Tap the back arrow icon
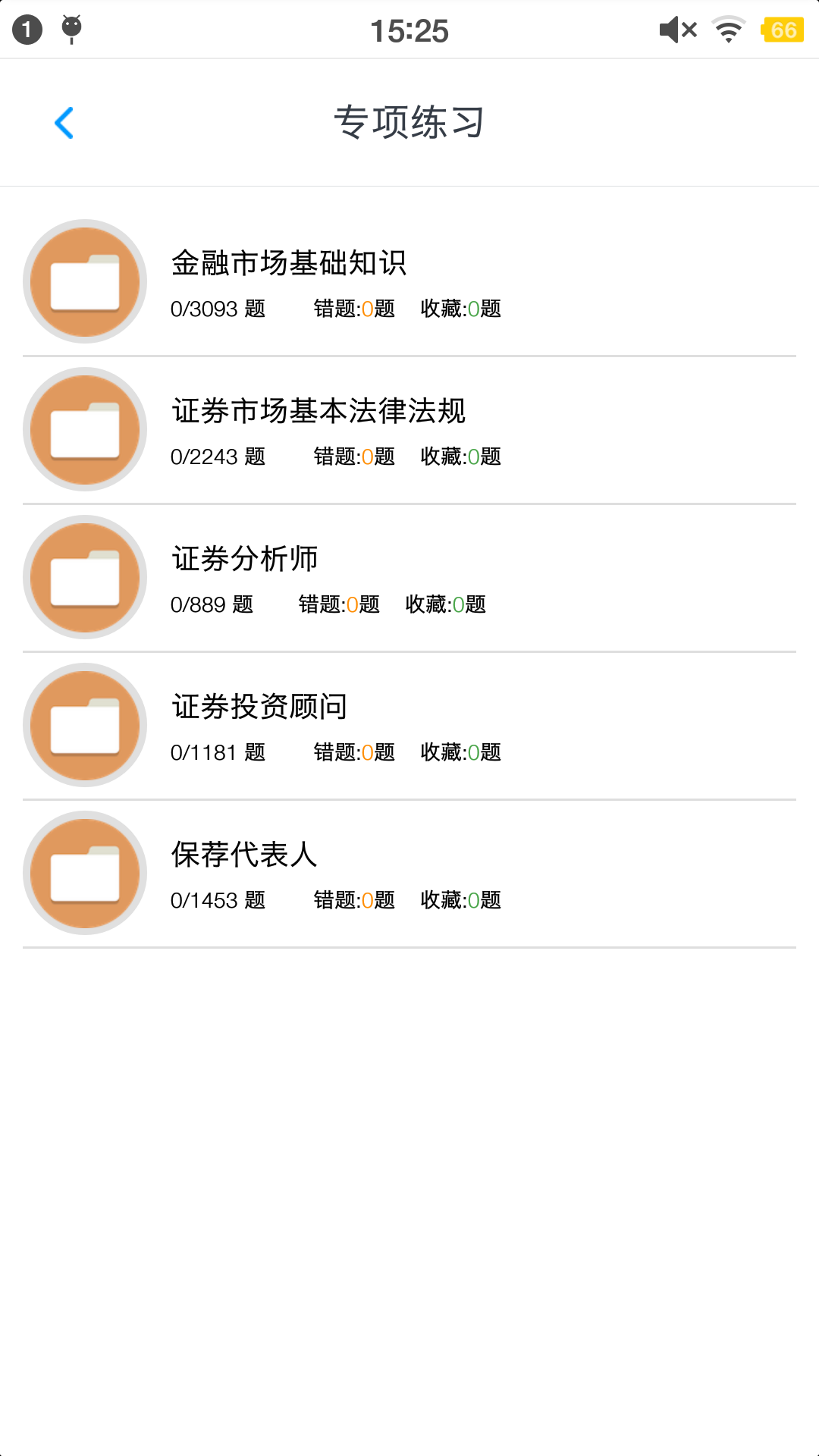Screen dimensions: 819x1456 click(64, 122)
